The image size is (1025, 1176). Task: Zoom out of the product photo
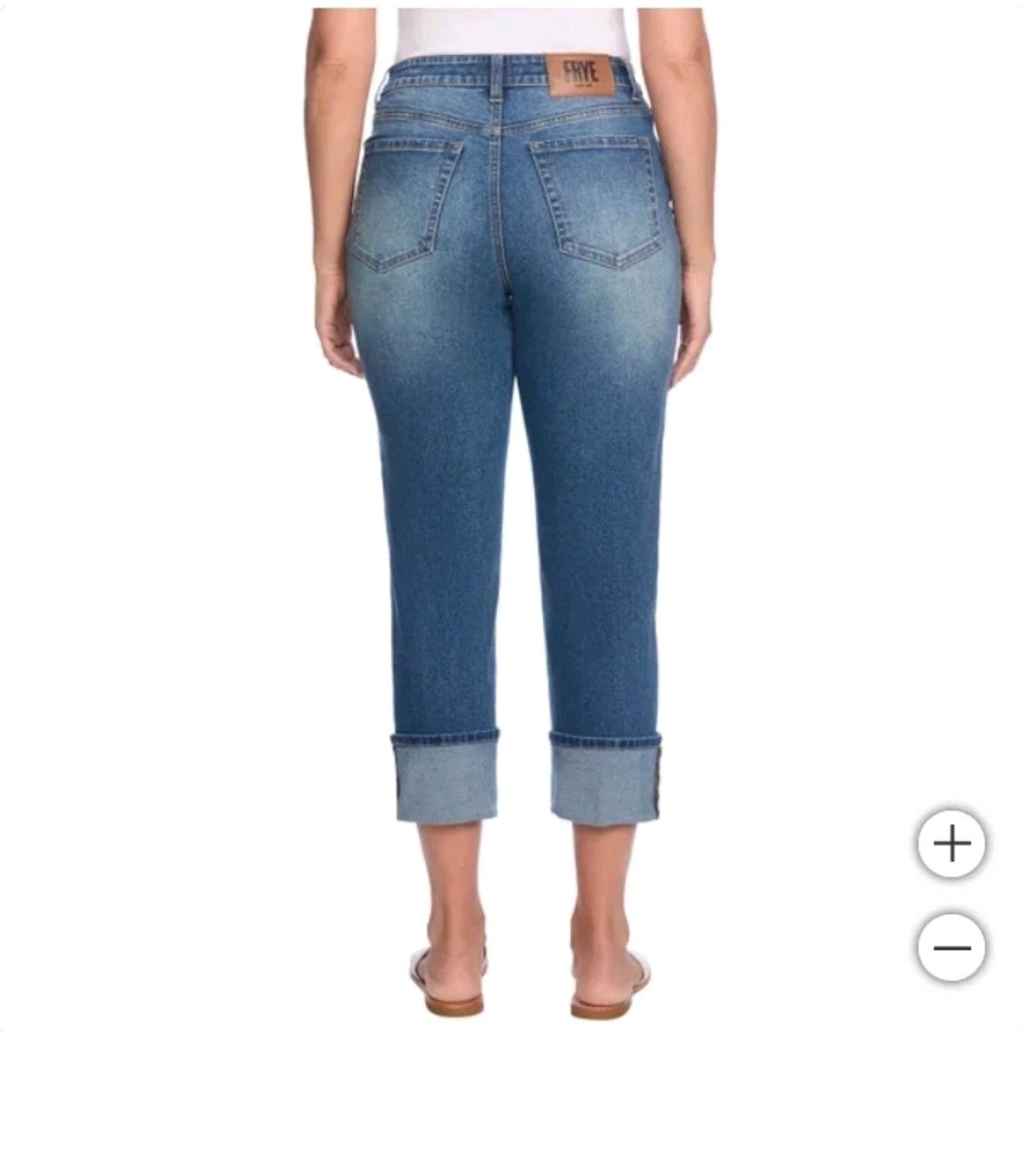point(951,947)
